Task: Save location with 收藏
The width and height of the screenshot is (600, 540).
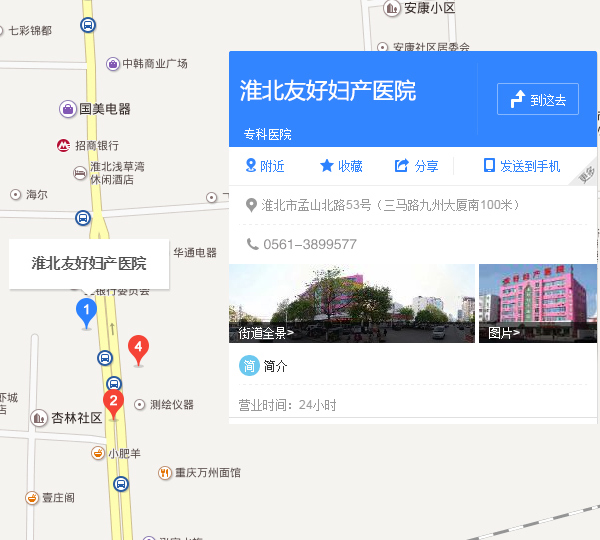Action: pyautogui.click(x=341, y=166)
